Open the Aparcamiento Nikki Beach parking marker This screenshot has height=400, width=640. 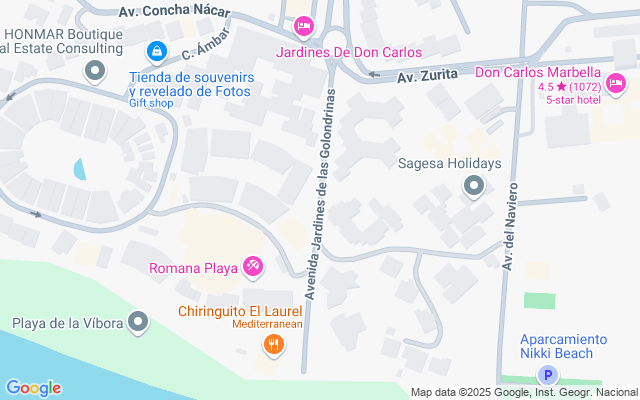547,375
